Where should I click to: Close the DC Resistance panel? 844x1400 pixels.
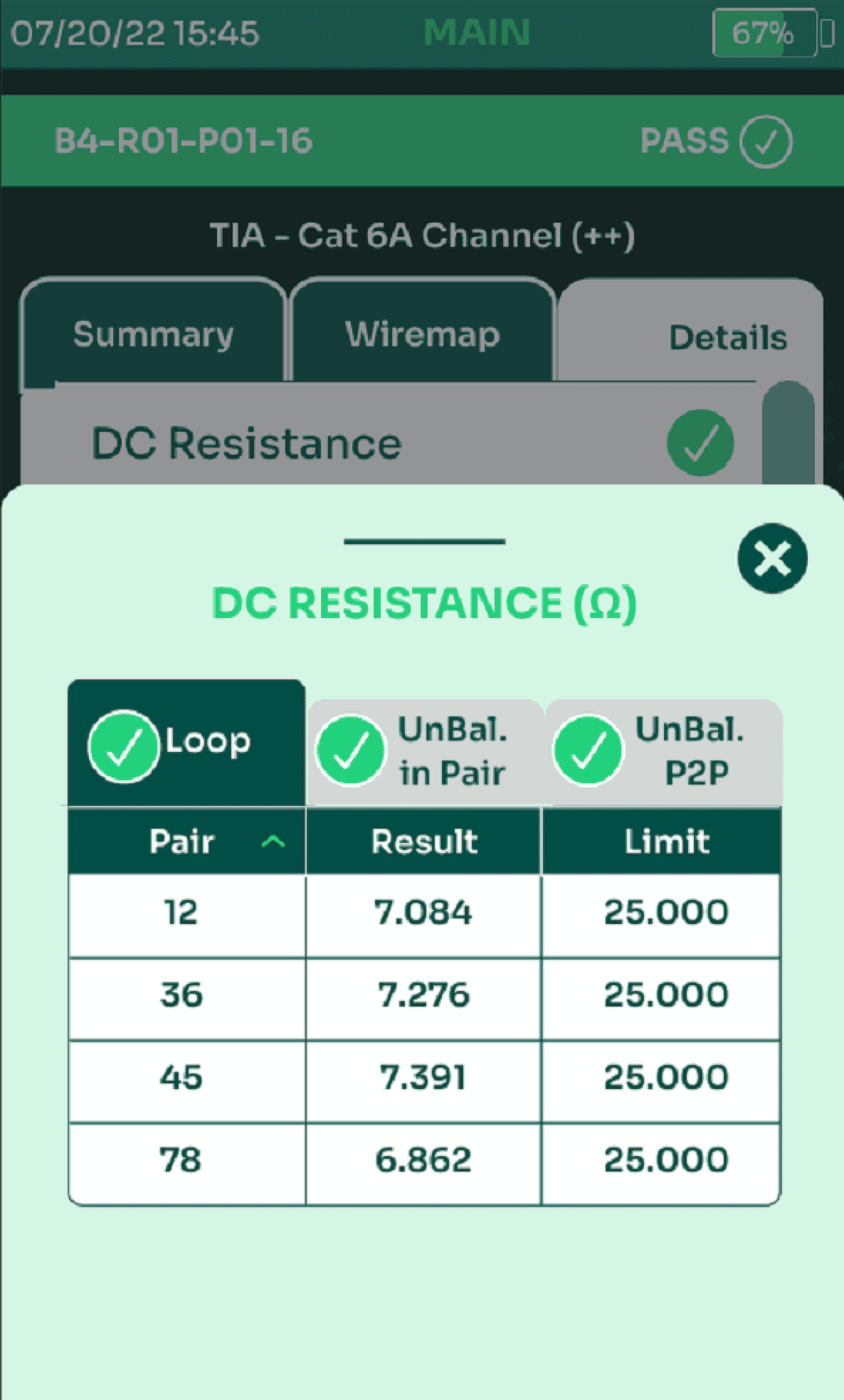(x=772, y=558)
